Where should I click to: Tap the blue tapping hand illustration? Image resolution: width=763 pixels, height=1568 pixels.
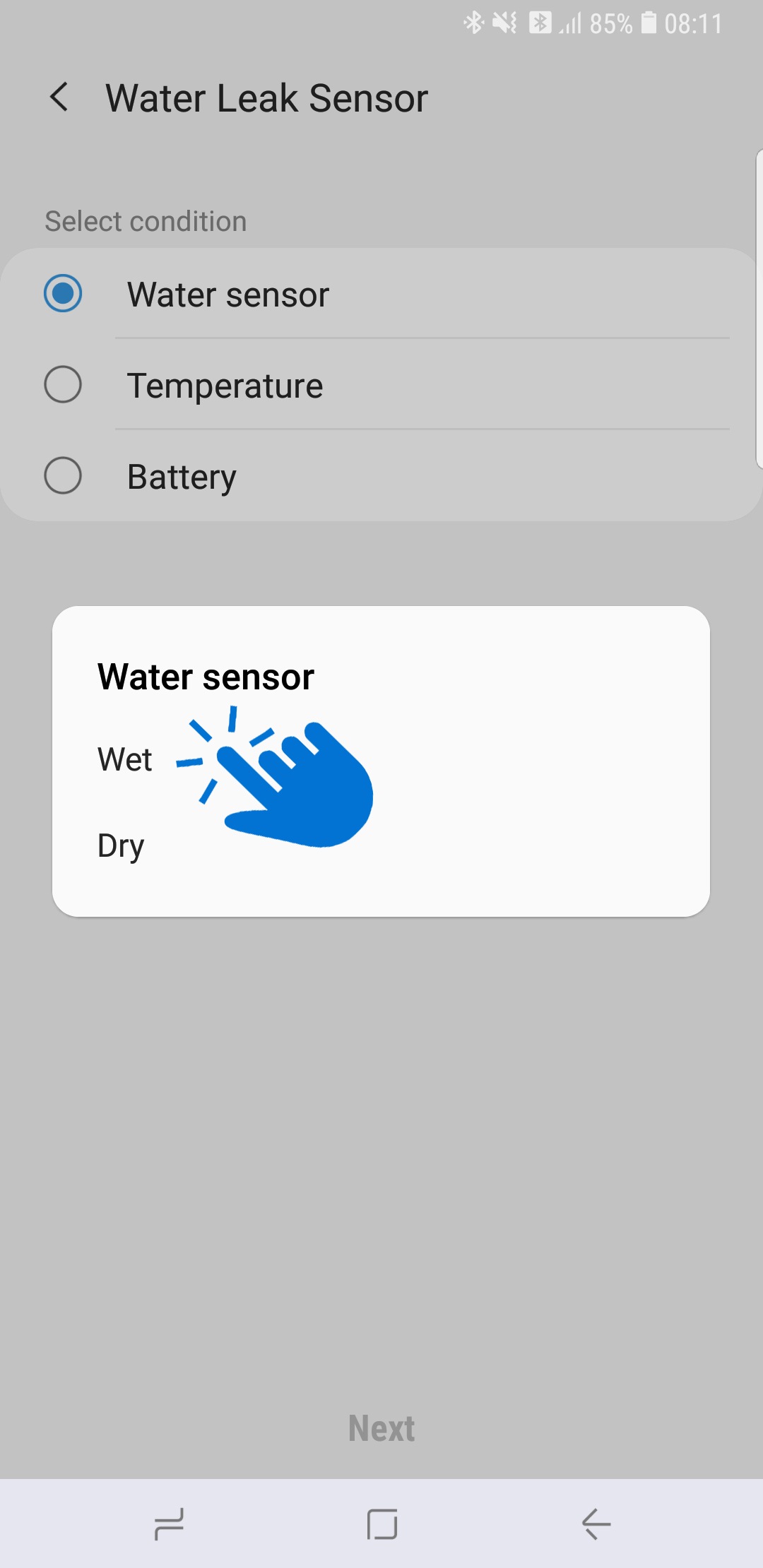click(x=297, y=784)
